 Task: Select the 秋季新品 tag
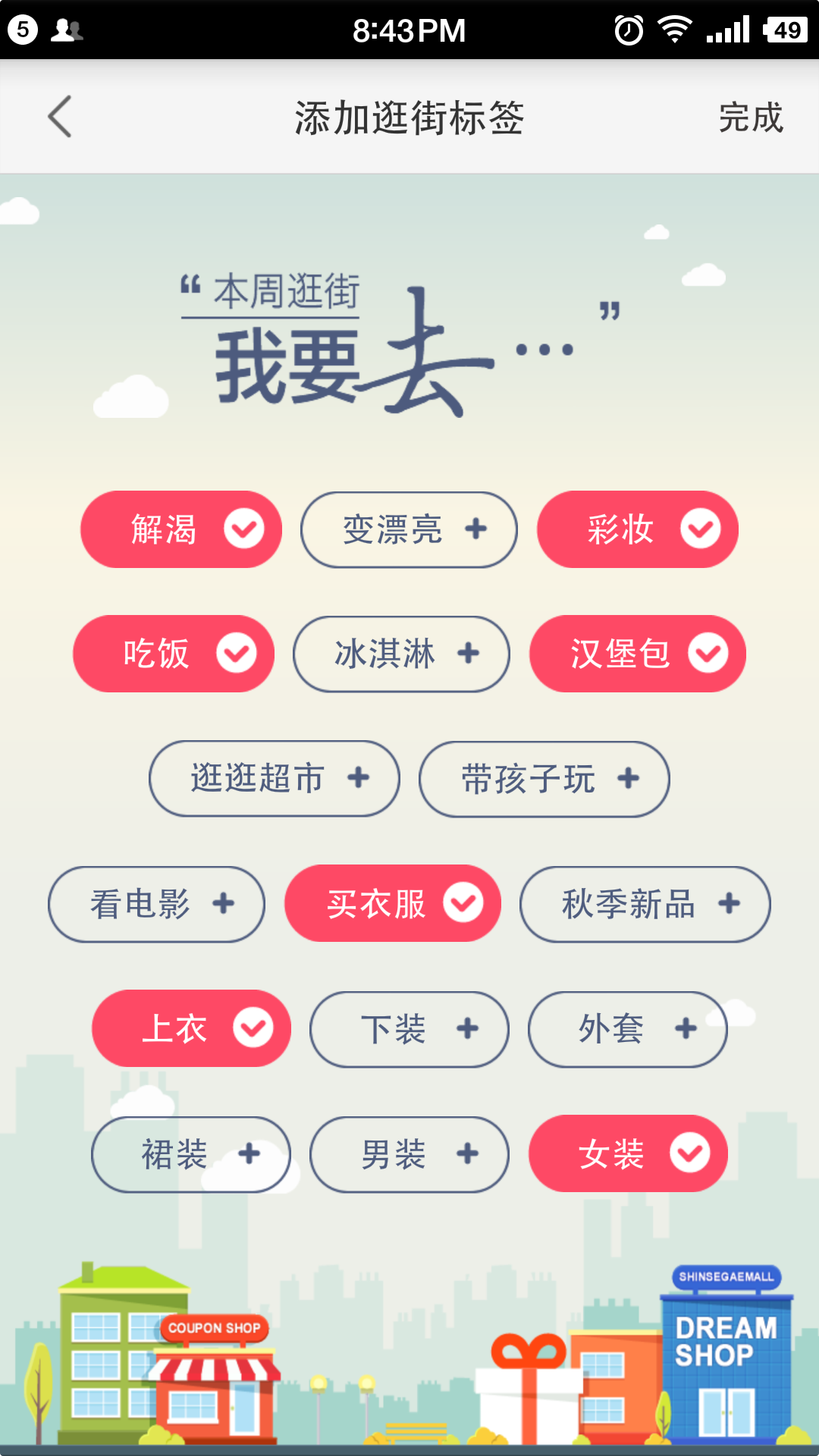click(x=645, y=904)
